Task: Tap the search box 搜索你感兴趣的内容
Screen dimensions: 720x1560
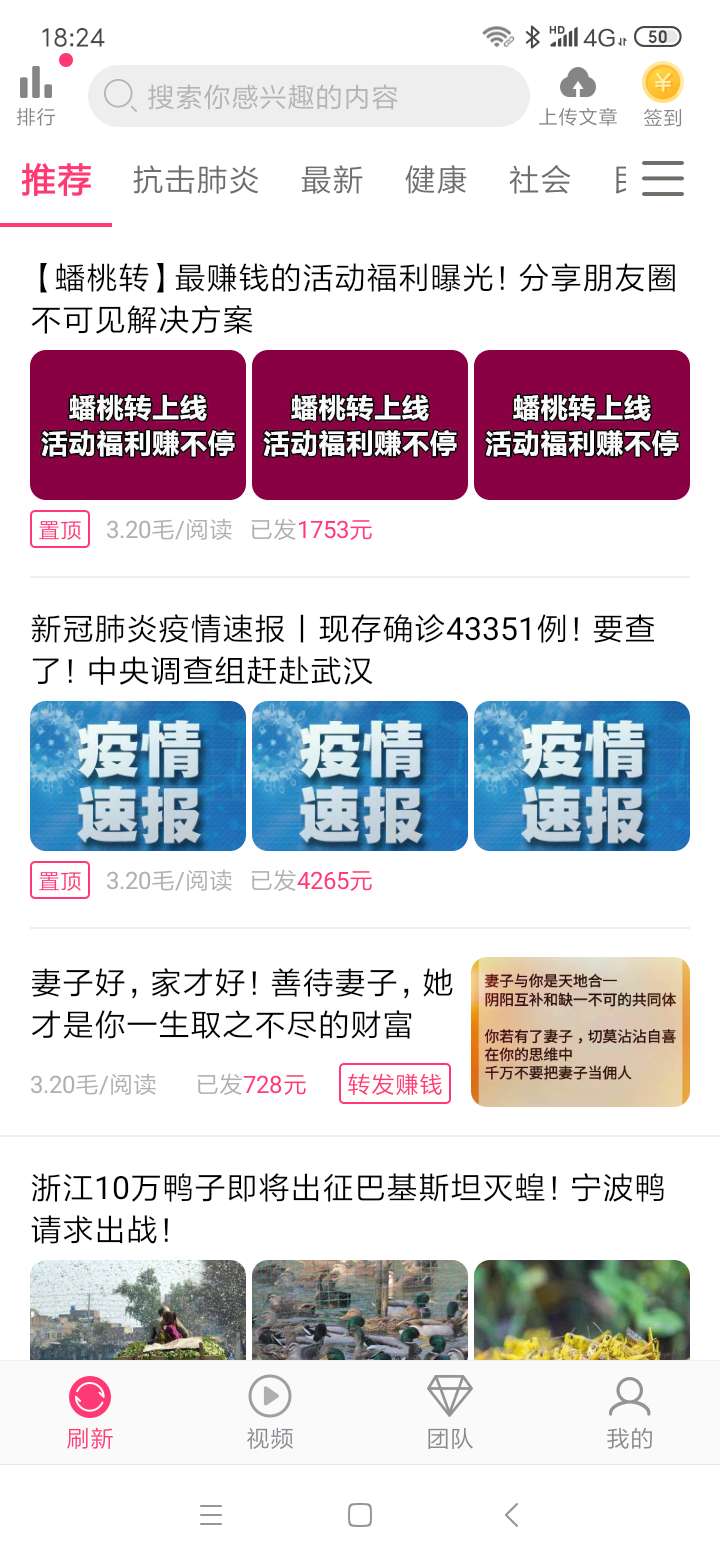Action: [309, 96]
